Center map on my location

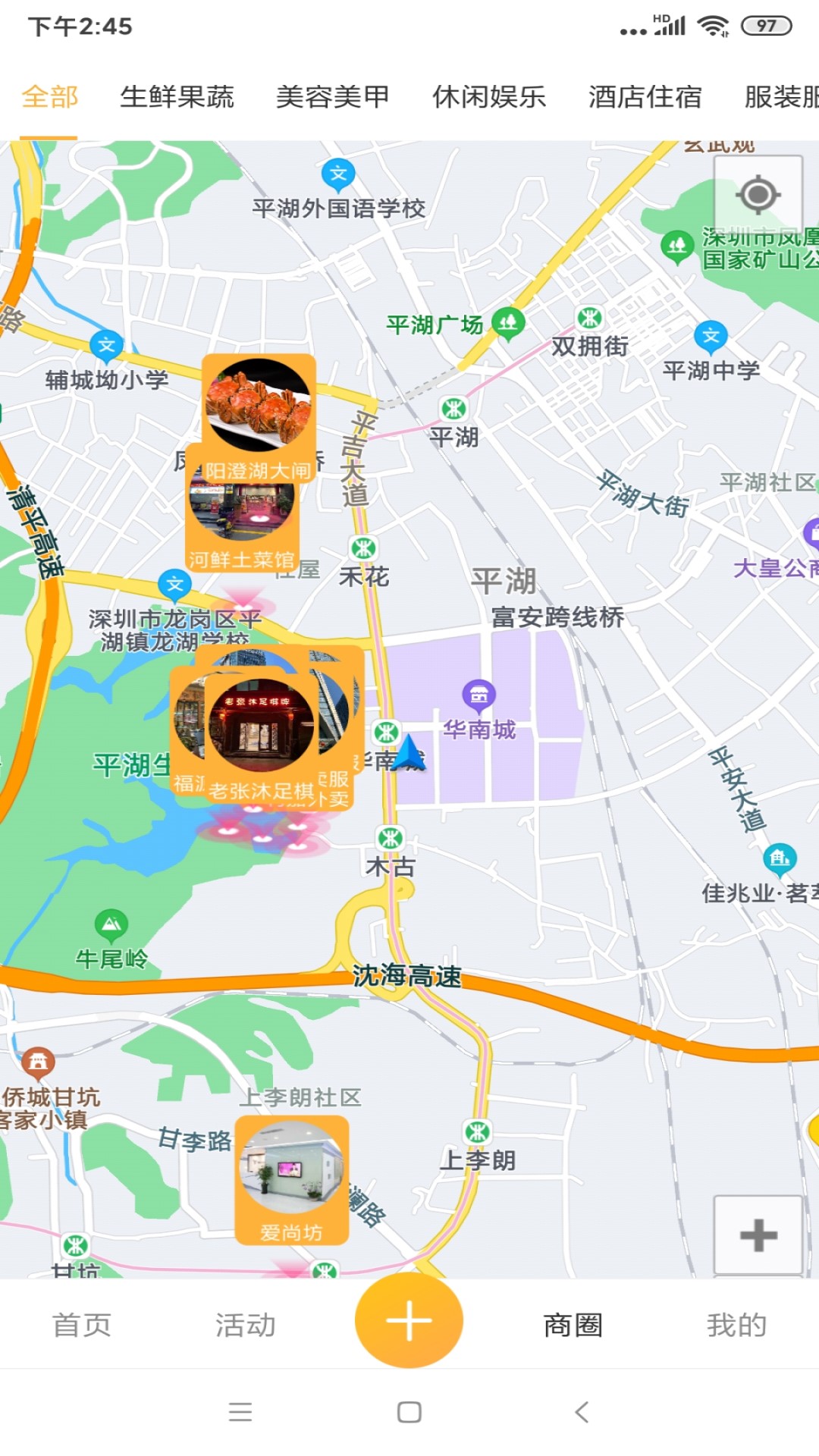click(x=758, y=195)
